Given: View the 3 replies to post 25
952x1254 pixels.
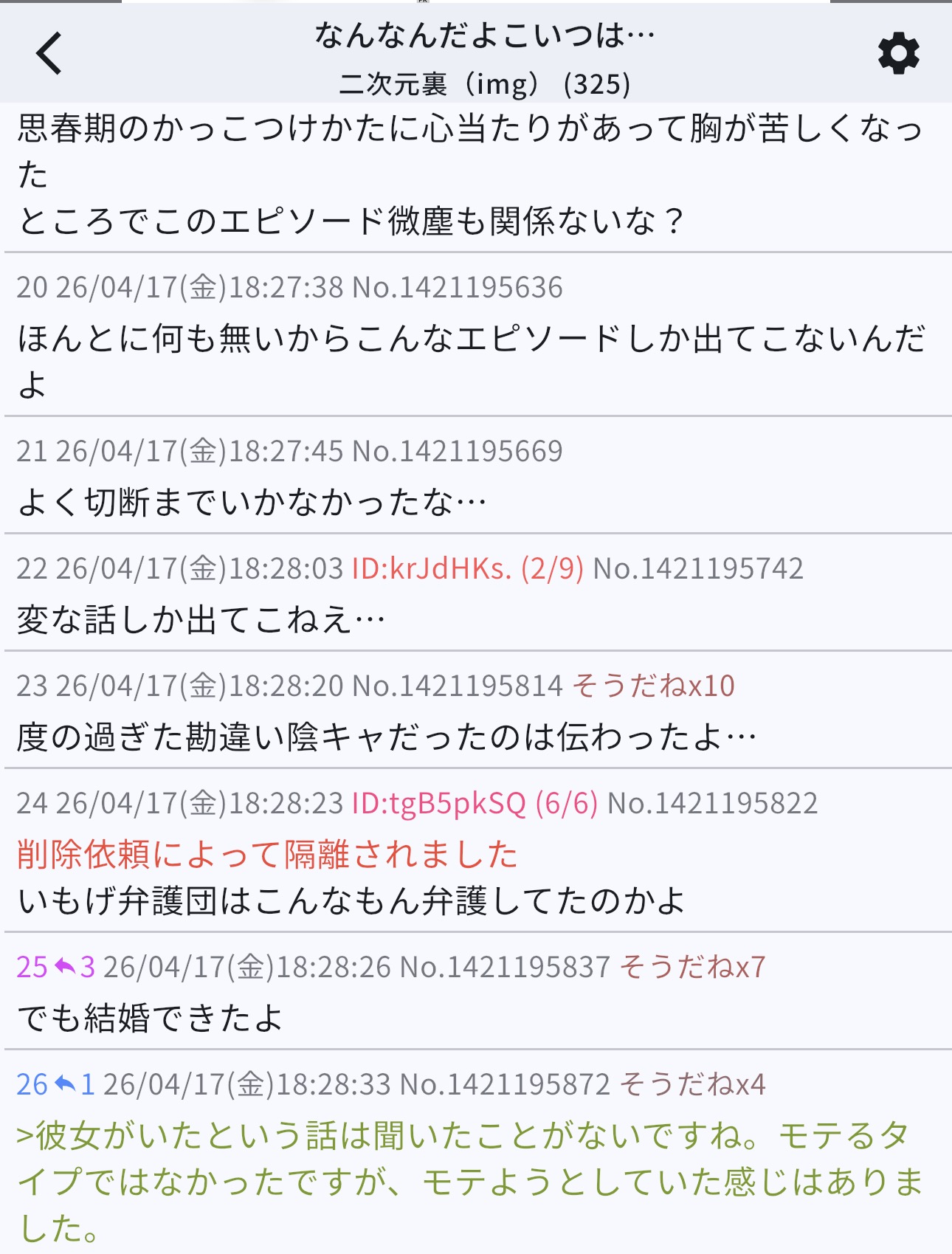Looking at the screenshot, I should [76, 967].
